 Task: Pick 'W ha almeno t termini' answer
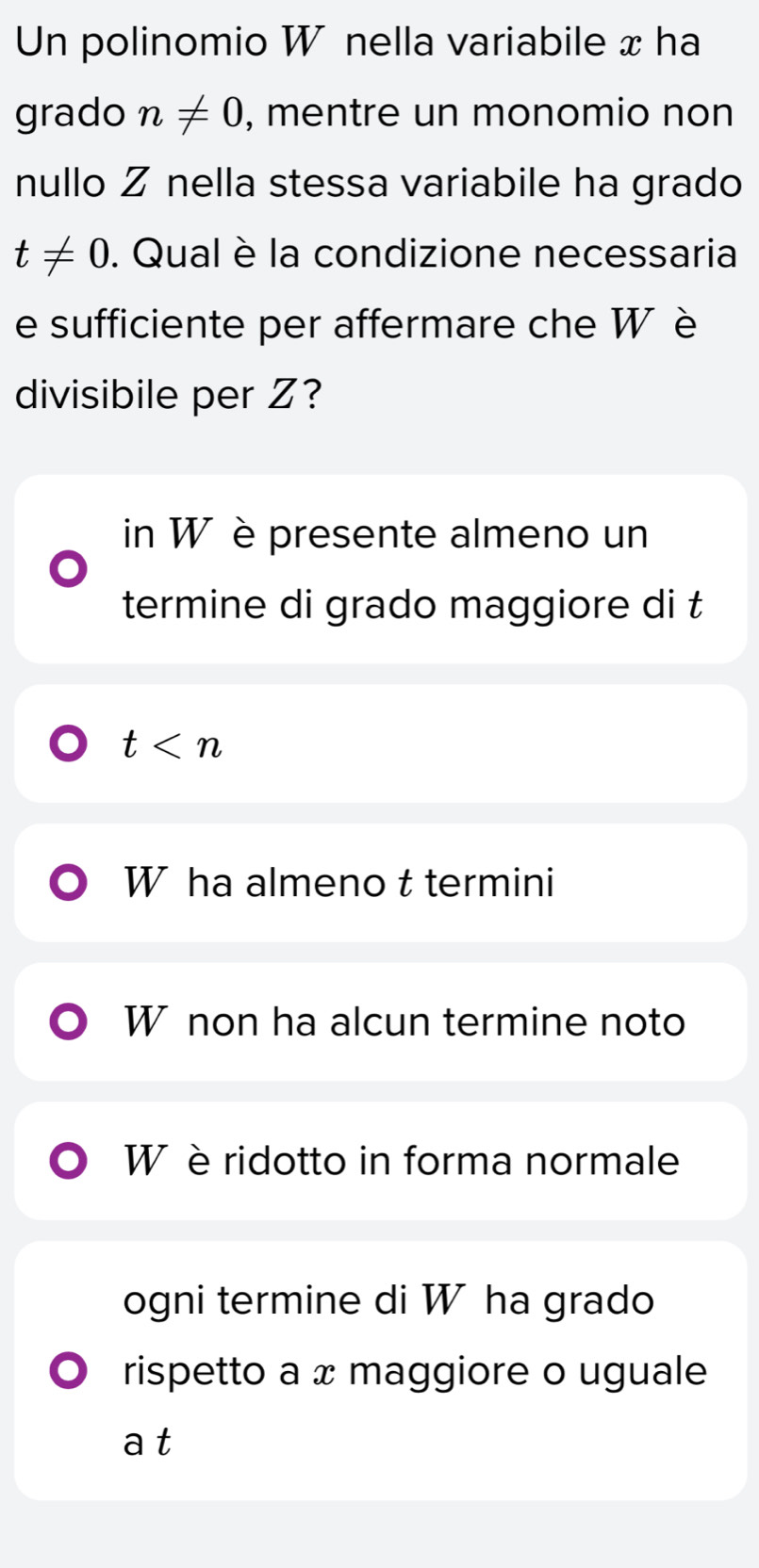[x=69, y=884]
